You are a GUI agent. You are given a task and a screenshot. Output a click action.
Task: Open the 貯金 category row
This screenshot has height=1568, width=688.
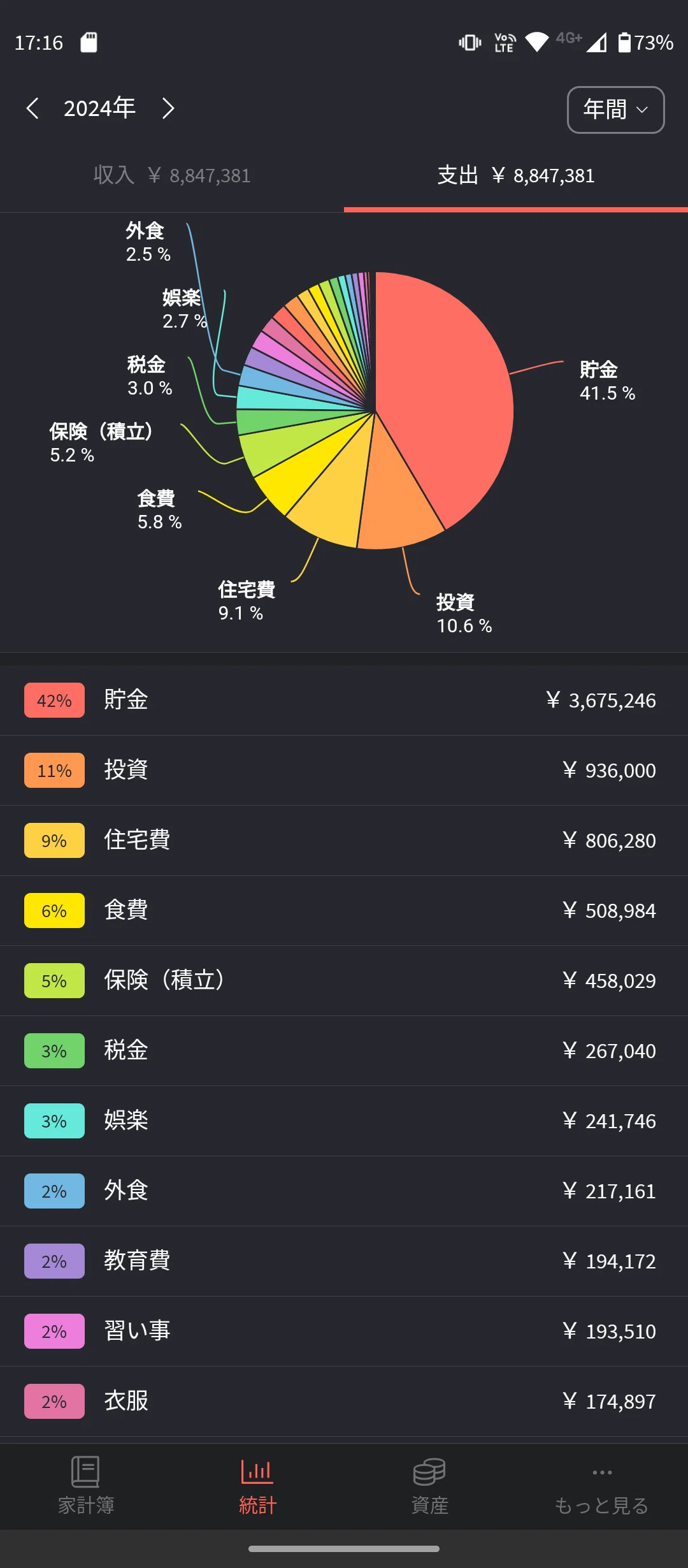pyautogui.click(x=344, y=701)
